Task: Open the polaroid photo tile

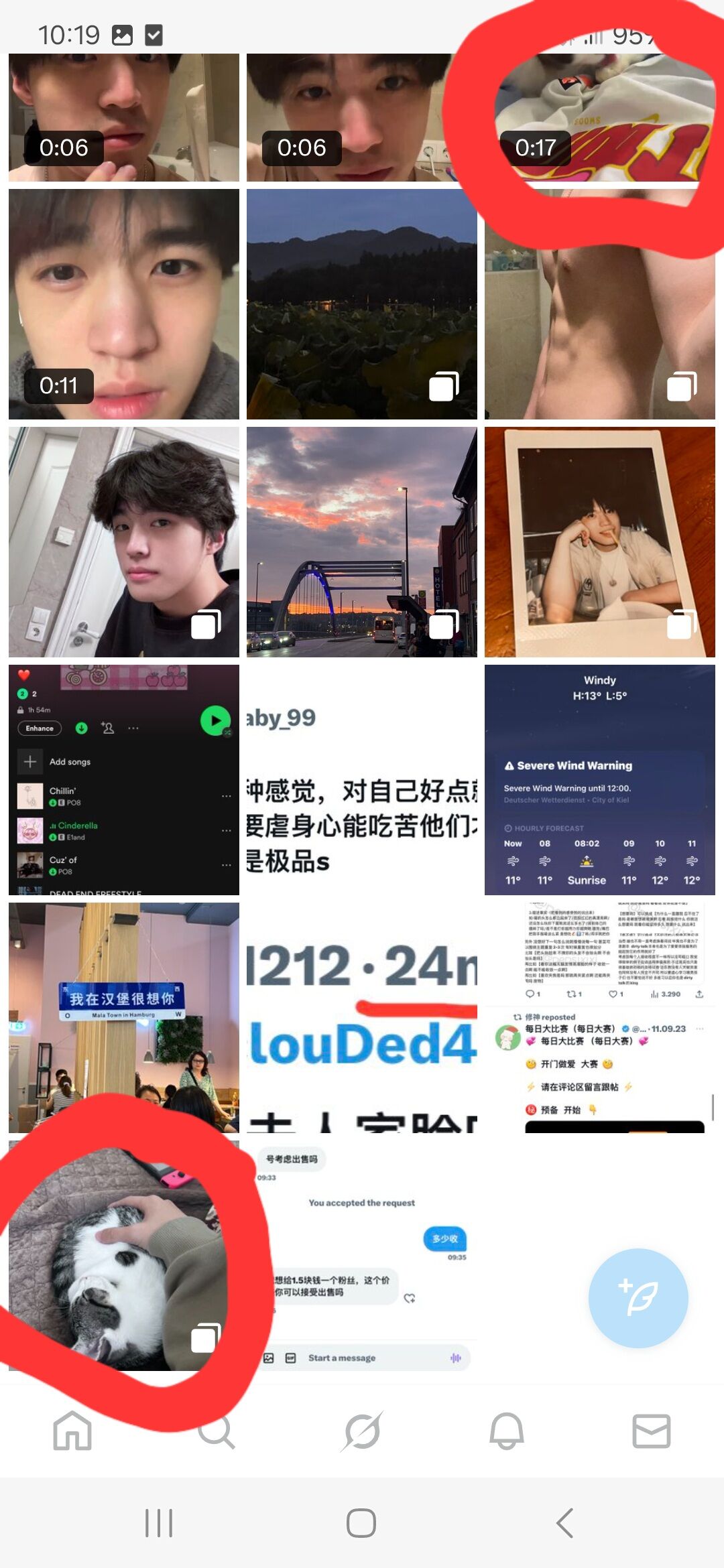Action: (600, 541)
